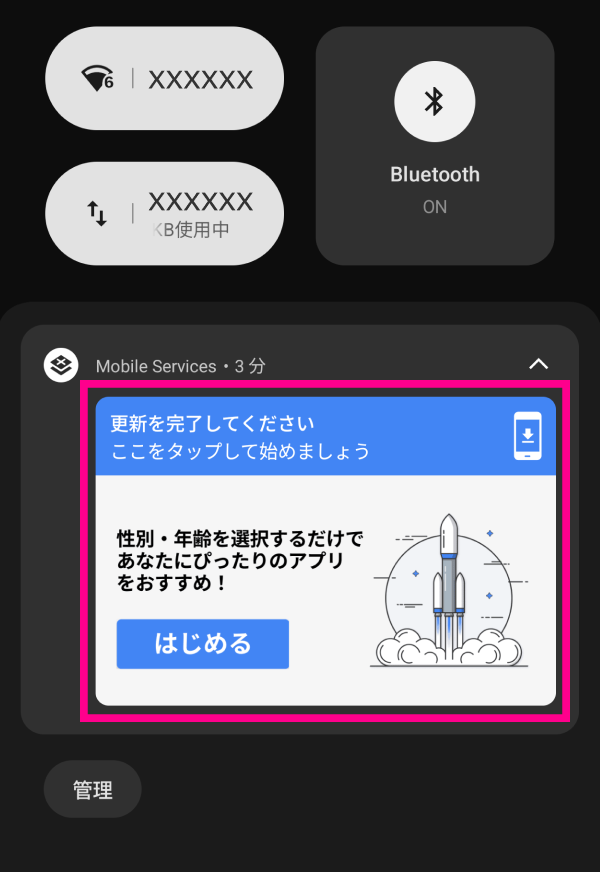Open notification 管理 settings
This screenshot has height=872, width=600.
[x=93, y=790]
